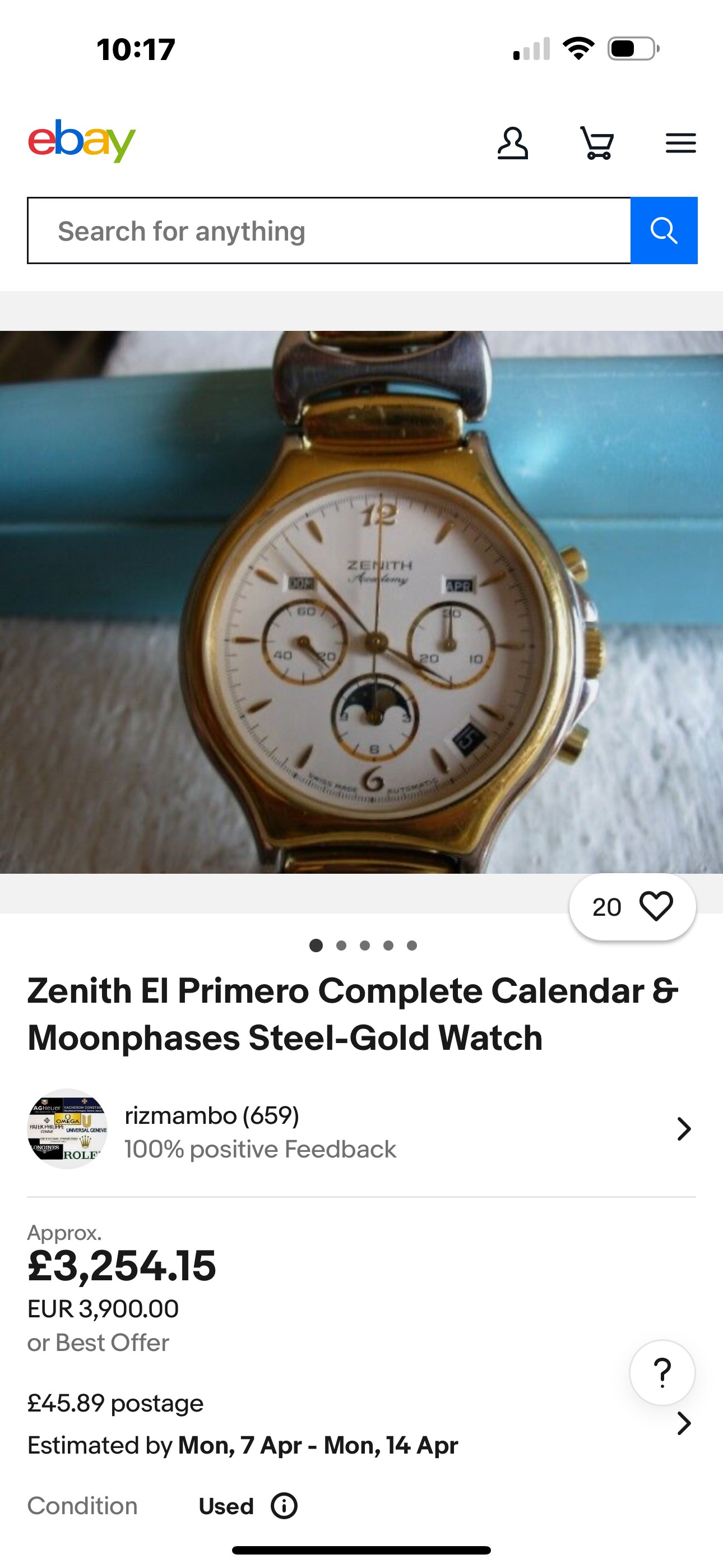Jump to the second photo dot
Screen dimensions: 723x1568
click(x=341, y=946)
